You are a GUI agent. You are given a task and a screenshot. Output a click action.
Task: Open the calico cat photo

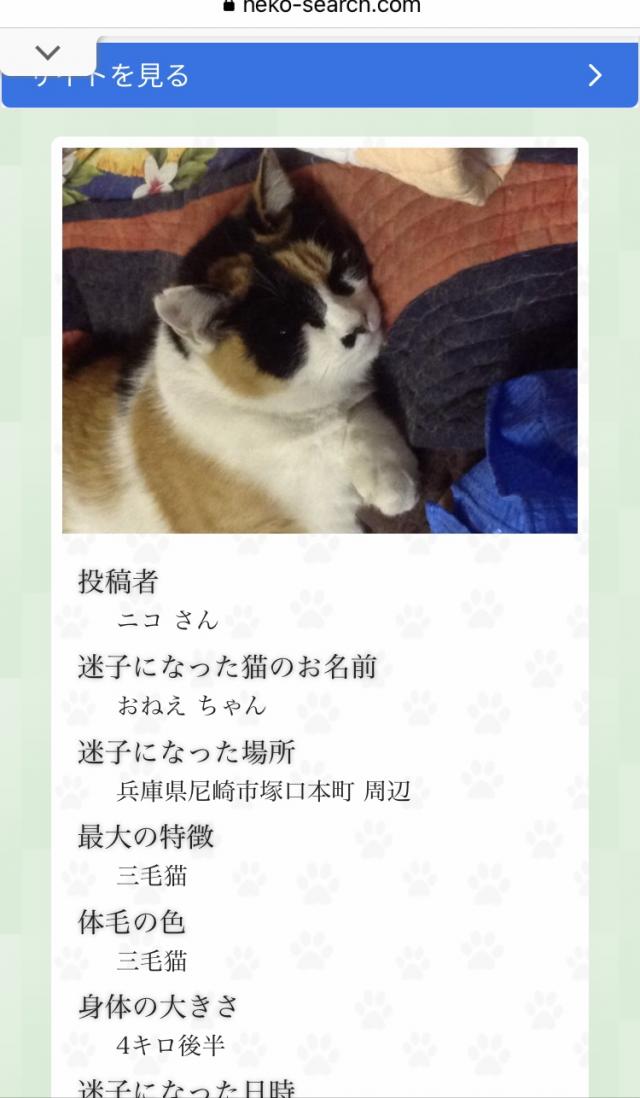[x=320, y=340]
